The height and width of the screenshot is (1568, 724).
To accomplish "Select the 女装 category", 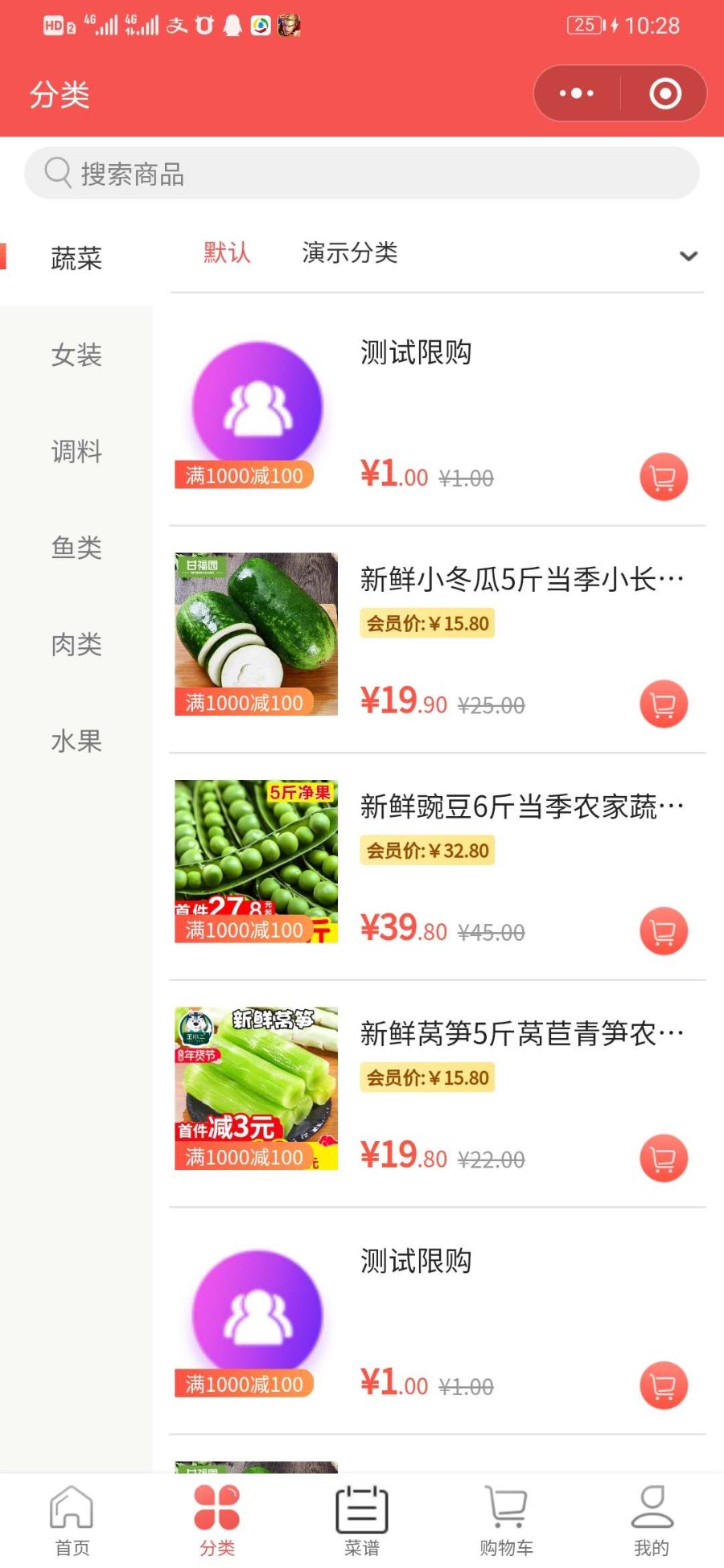I will [x=76, y=355].
